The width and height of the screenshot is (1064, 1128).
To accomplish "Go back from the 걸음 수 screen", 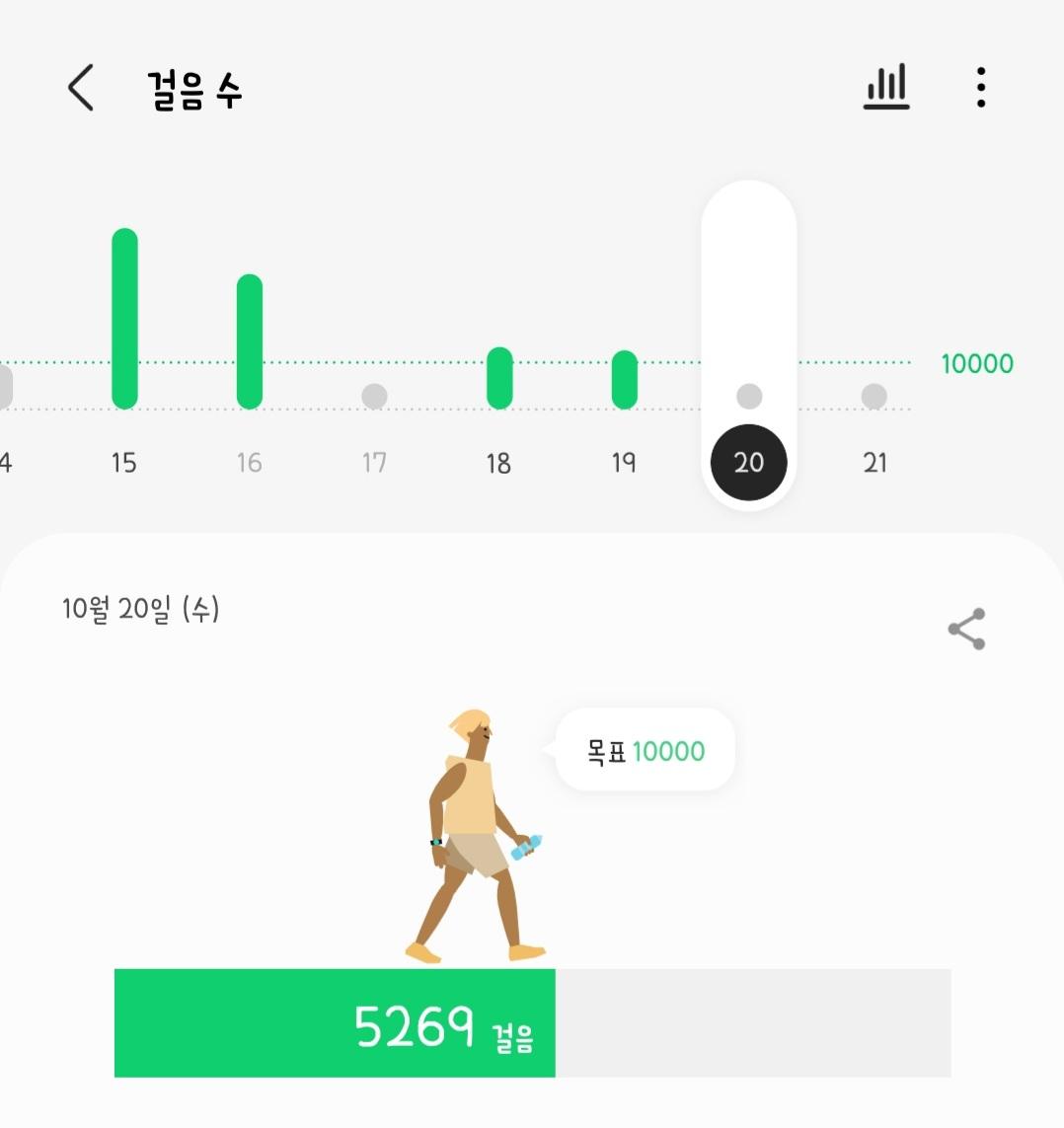I will [x=81, y=88].
